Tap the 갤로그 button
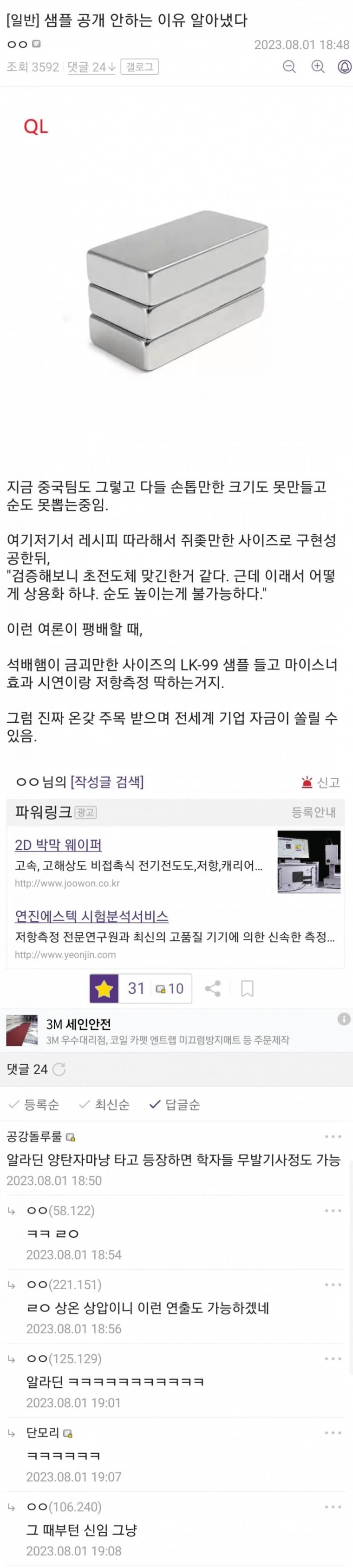Viewport: 353px width, 1568px height. pos(139,66)
